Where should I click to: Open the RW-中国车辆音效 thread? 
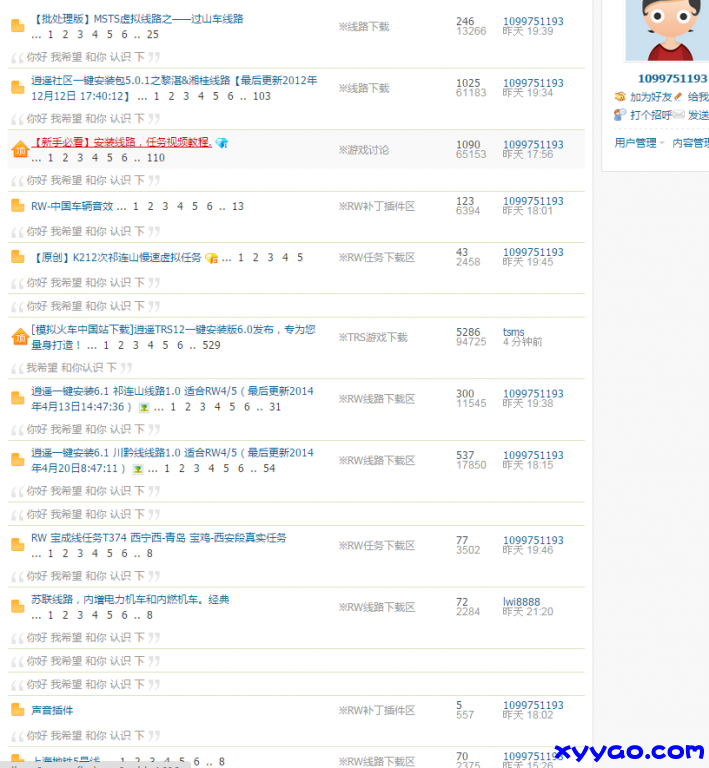[72, 207]
